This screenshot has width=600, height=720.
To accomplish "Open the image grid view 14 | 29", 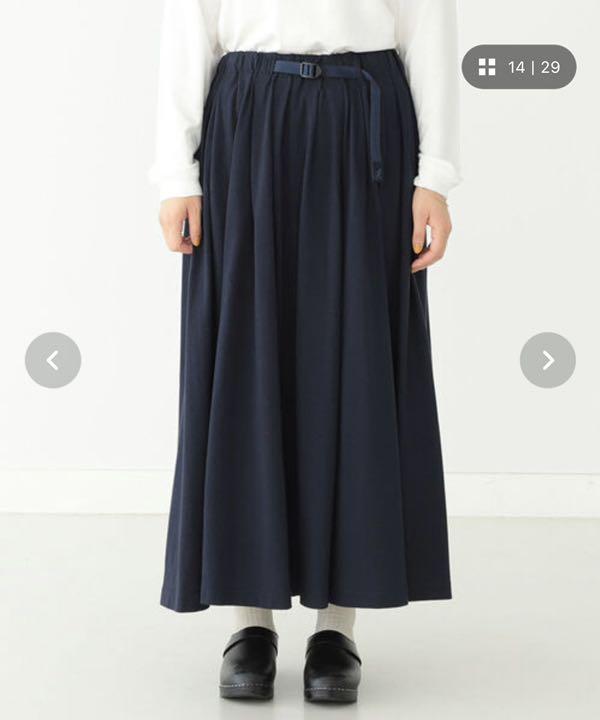I will coord(518,67).
